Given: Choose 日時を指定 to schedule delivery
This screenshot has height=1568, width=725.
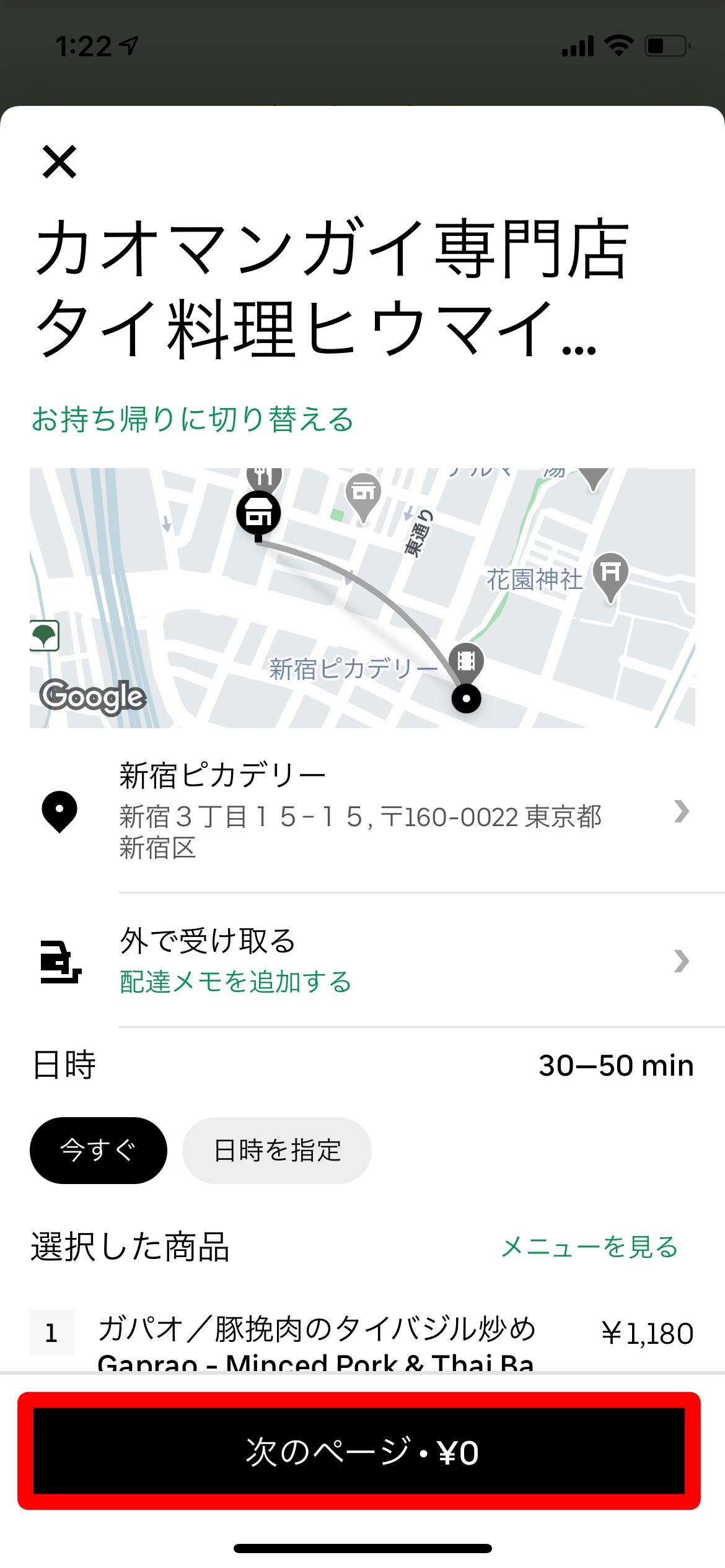Looking at the screenshot, I should coord(277,1151).
